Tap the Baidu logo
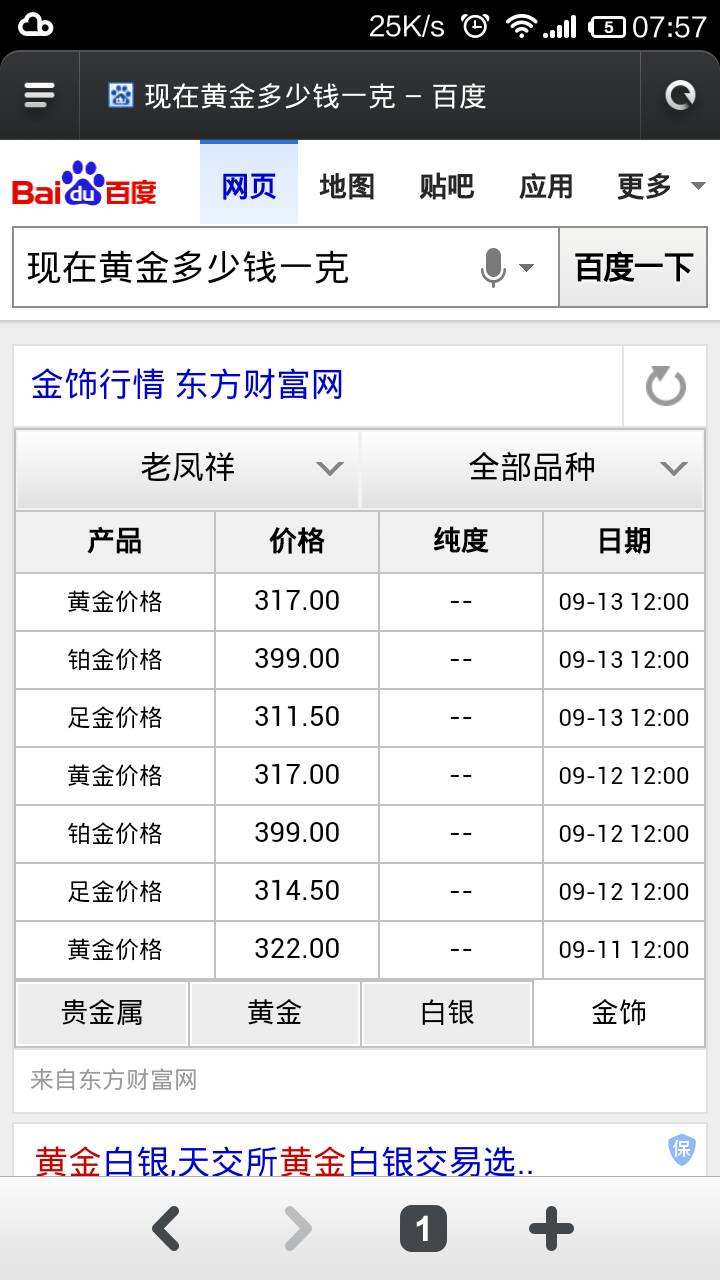Image resolution: width=720 pixels, height=1280 pixels. coord(85,186)
